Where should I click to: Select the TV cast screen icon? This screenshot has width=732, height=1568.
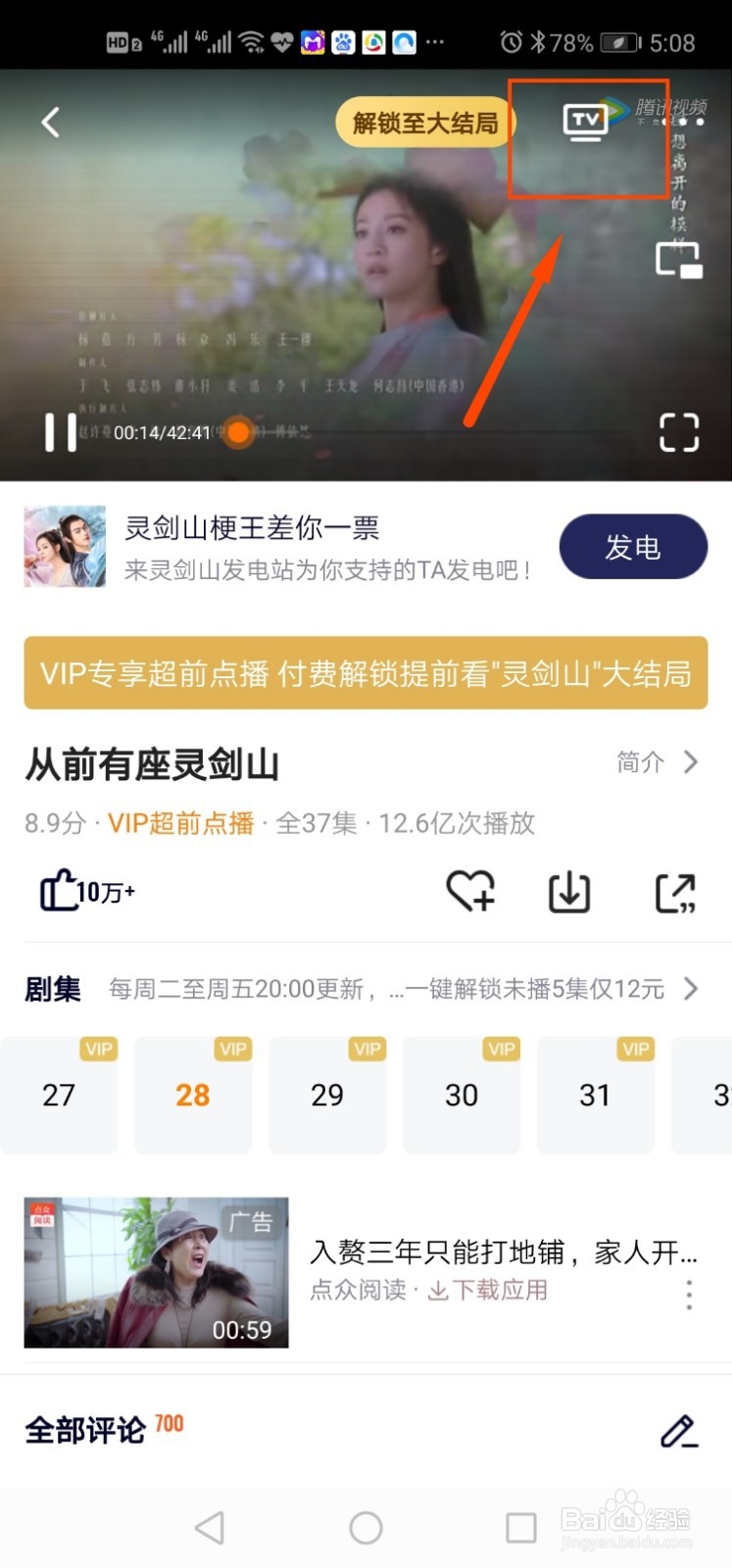coord(585,121)
